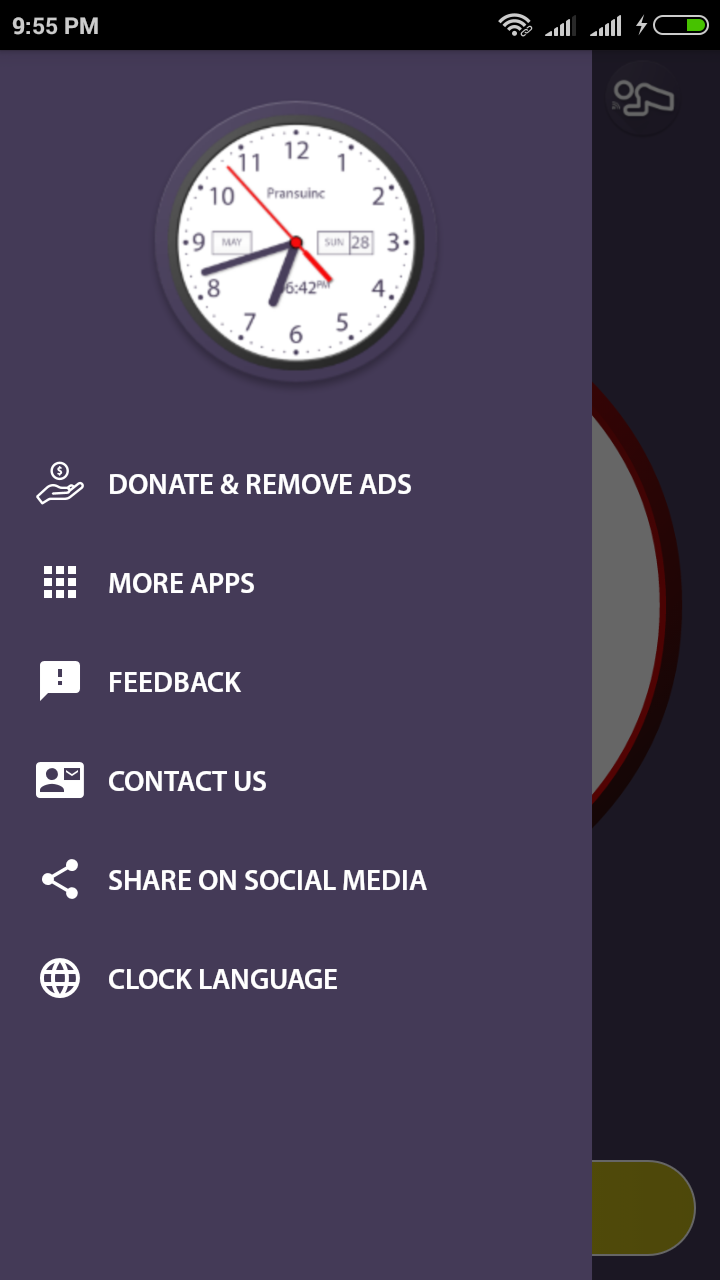Select SHARE ON SOCIAL MEDIA
Image resolution: width=720 pixels, height=1280 pixels.
coord(268,879)
